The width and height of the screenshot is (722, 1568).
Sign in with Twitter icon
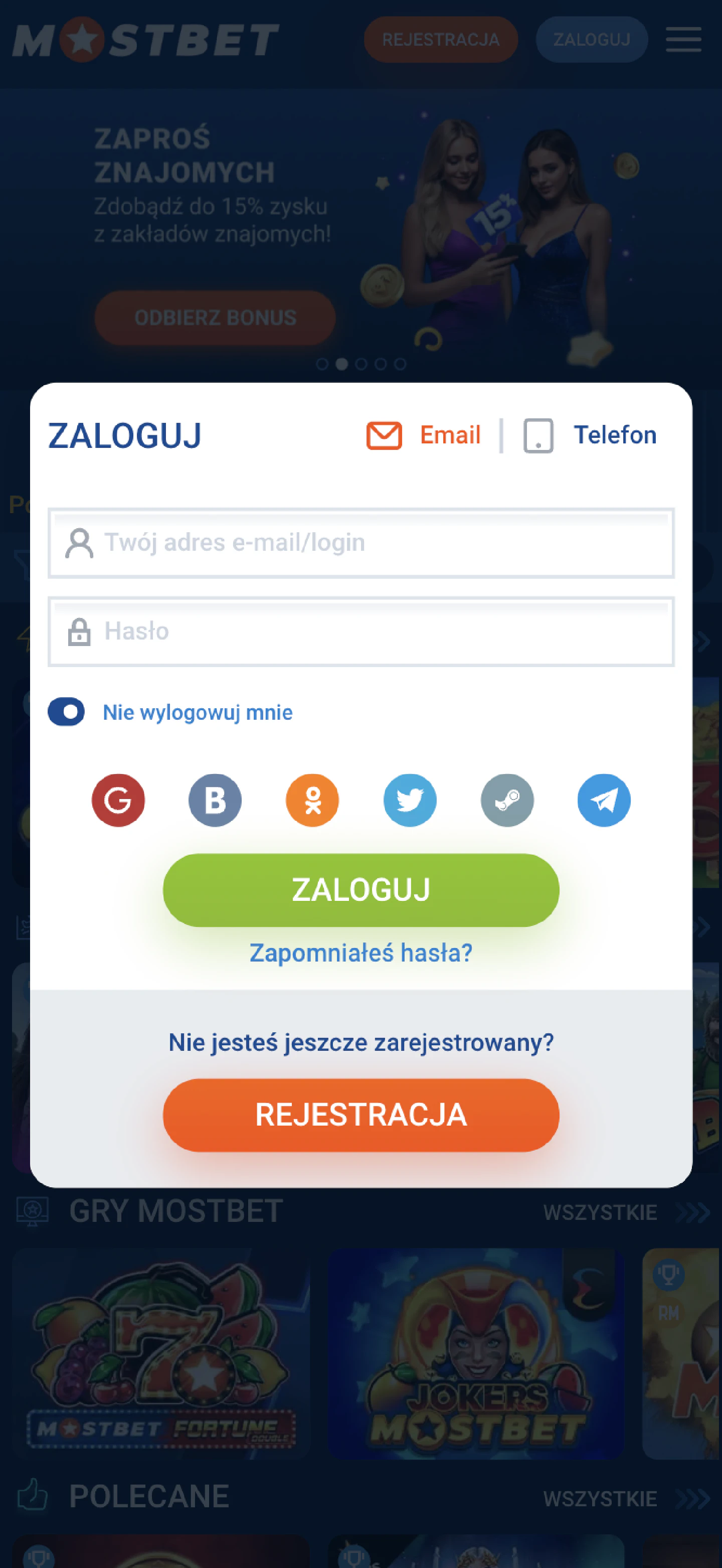[x=409, y=800]
